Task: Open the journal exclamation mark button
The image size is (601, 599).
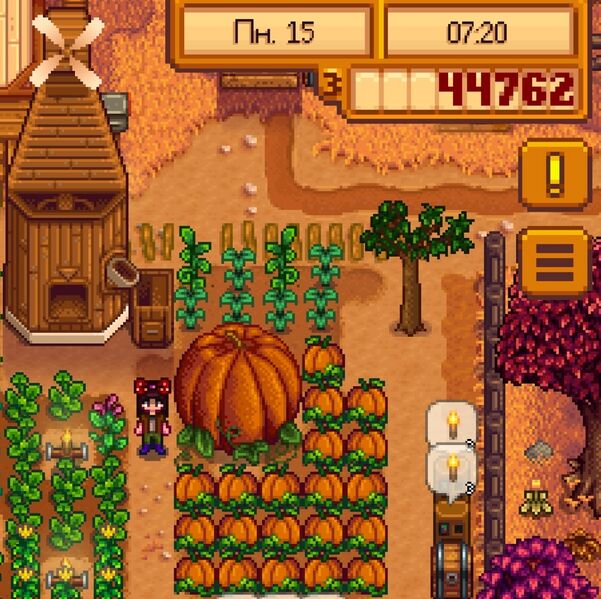Action: point(555,173)
